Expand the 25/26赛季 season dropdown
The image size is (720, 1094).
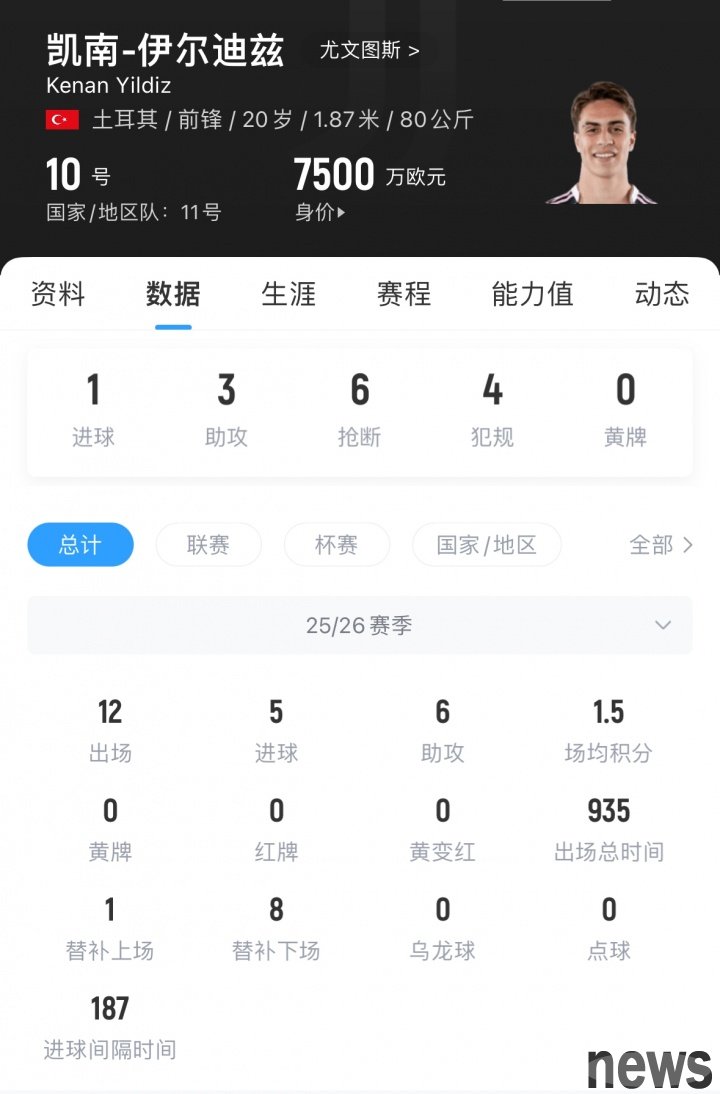tap(360, 626)
